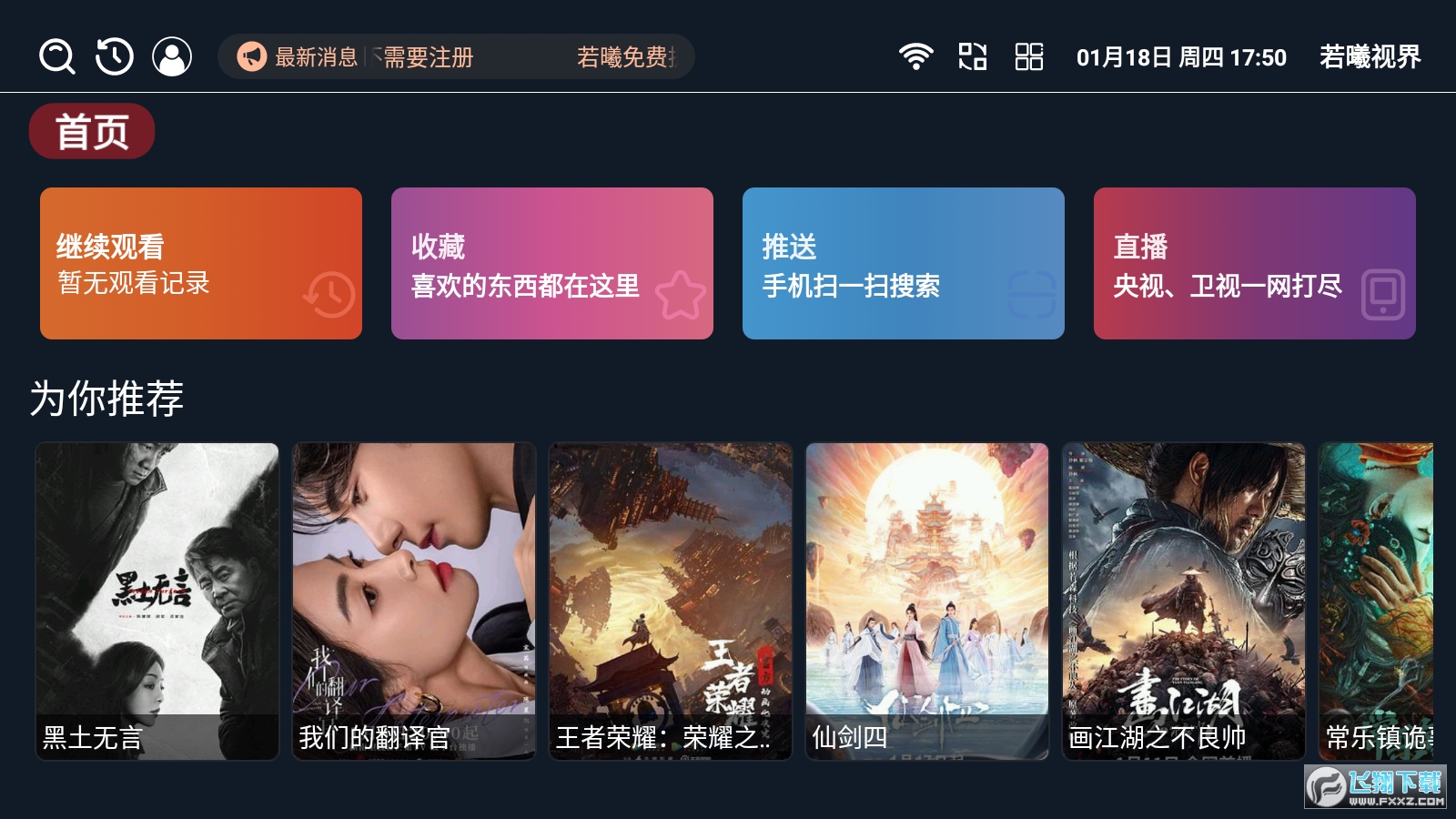Image resolution: width=1456 pixels, height=819 pixels.
Task: Open the 收藏 favorites card
Action: point(552,264)
